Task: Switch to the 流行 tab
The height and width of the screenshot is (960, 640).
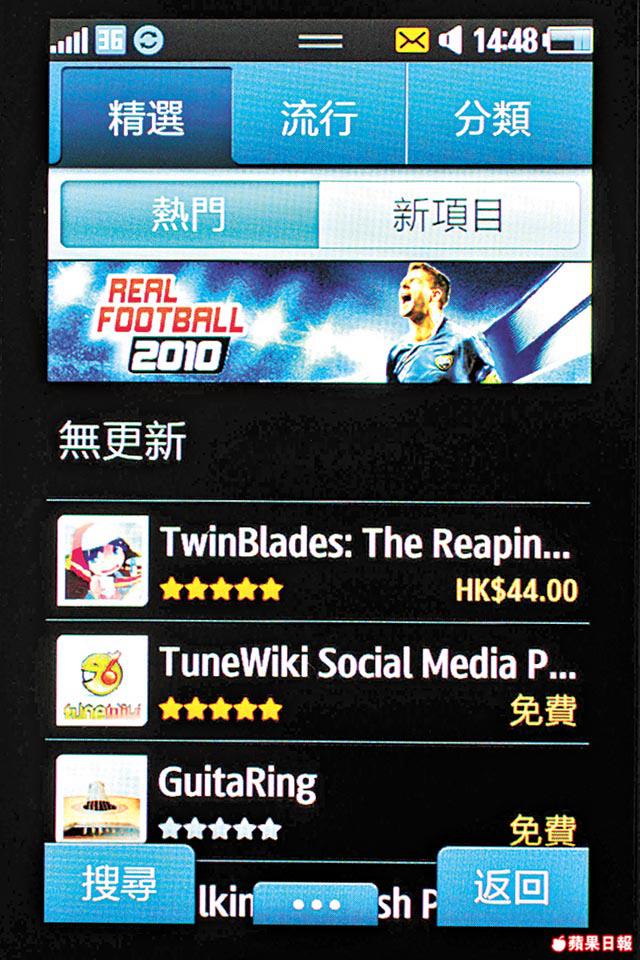Action: [x=319, y=119]
